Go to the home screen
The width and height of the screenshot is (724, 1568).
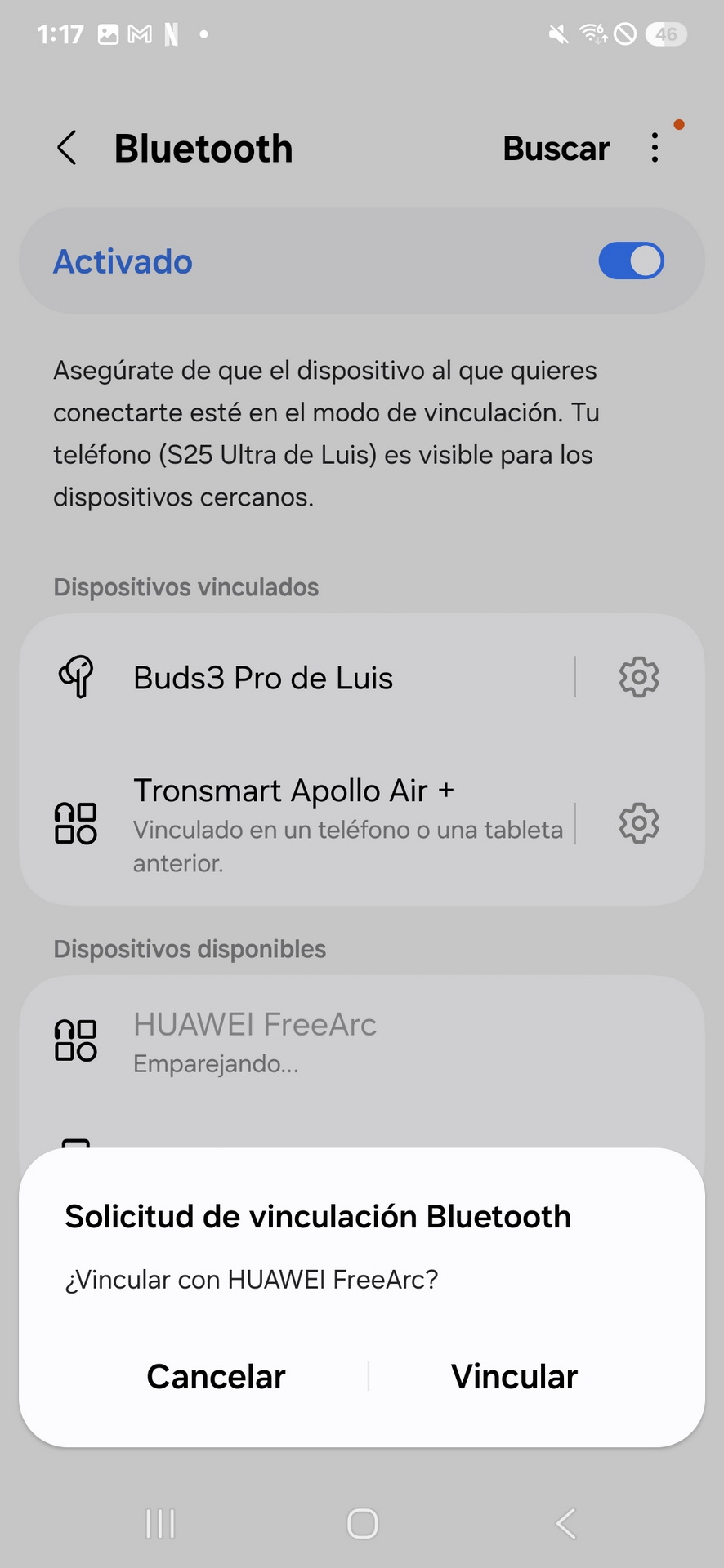tap(362, 1524)
